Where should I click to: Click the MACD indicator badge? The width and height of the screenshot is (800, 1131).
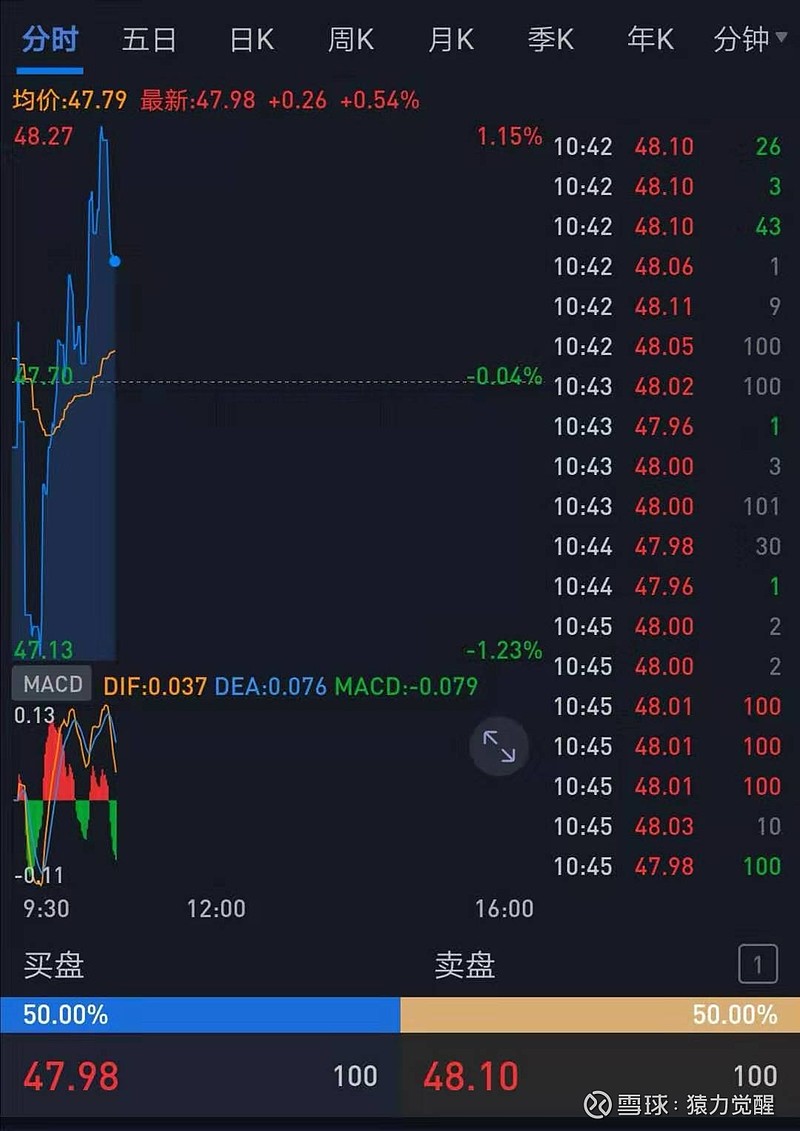pyautogui.click(x=50, y=683)
